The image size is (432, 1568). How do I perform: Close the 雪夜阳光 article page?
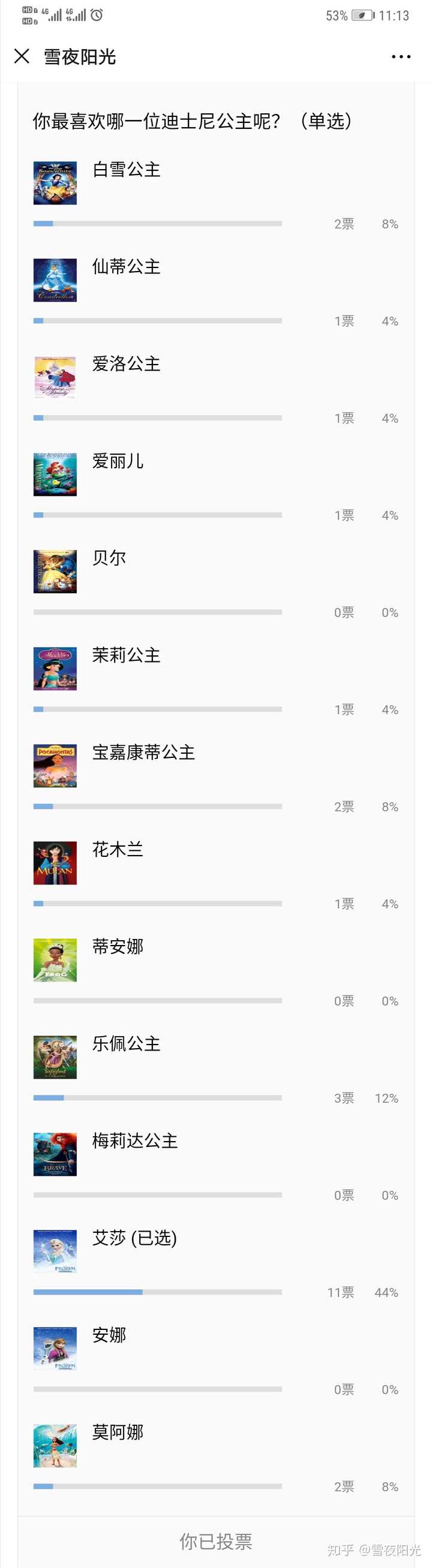(22, 56)
